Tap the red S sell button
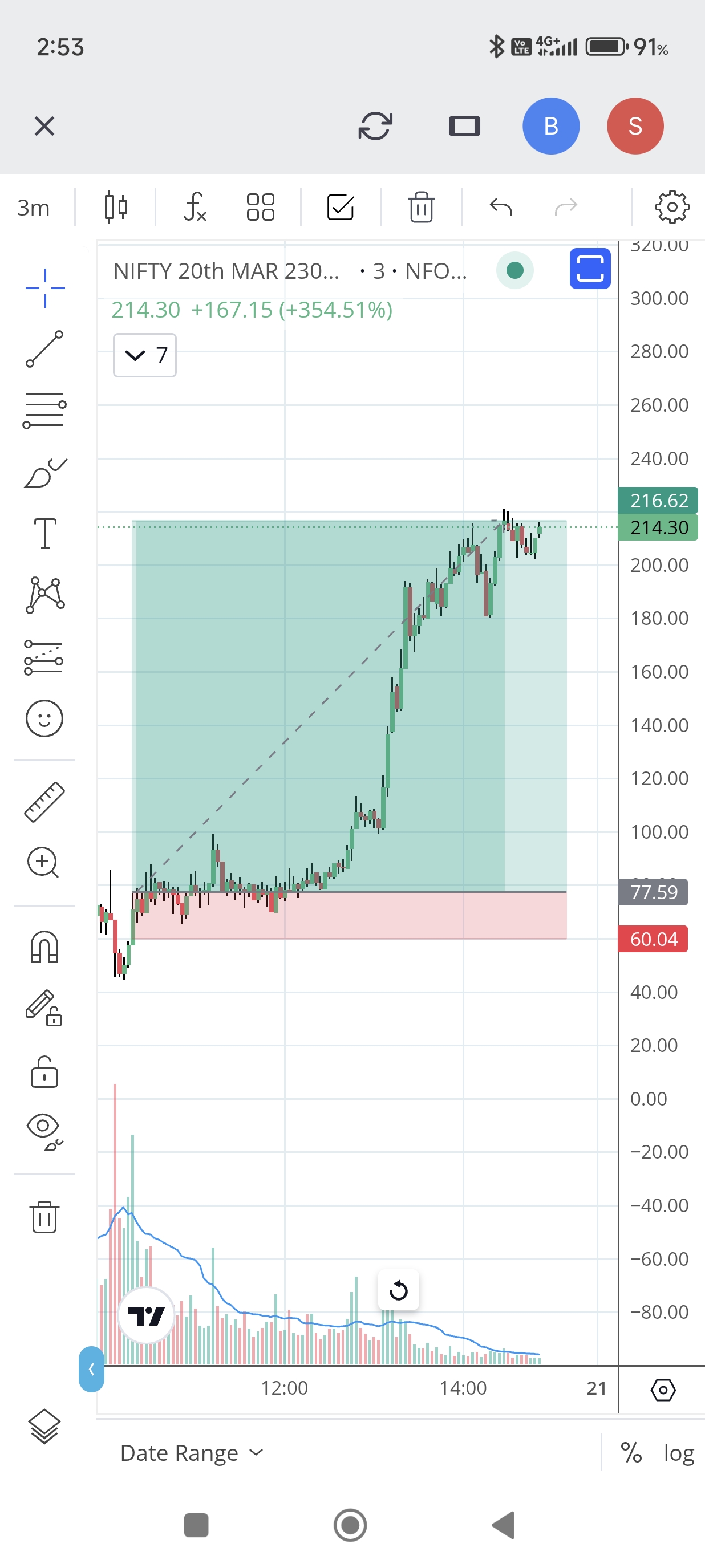 (x=635, y=127)
